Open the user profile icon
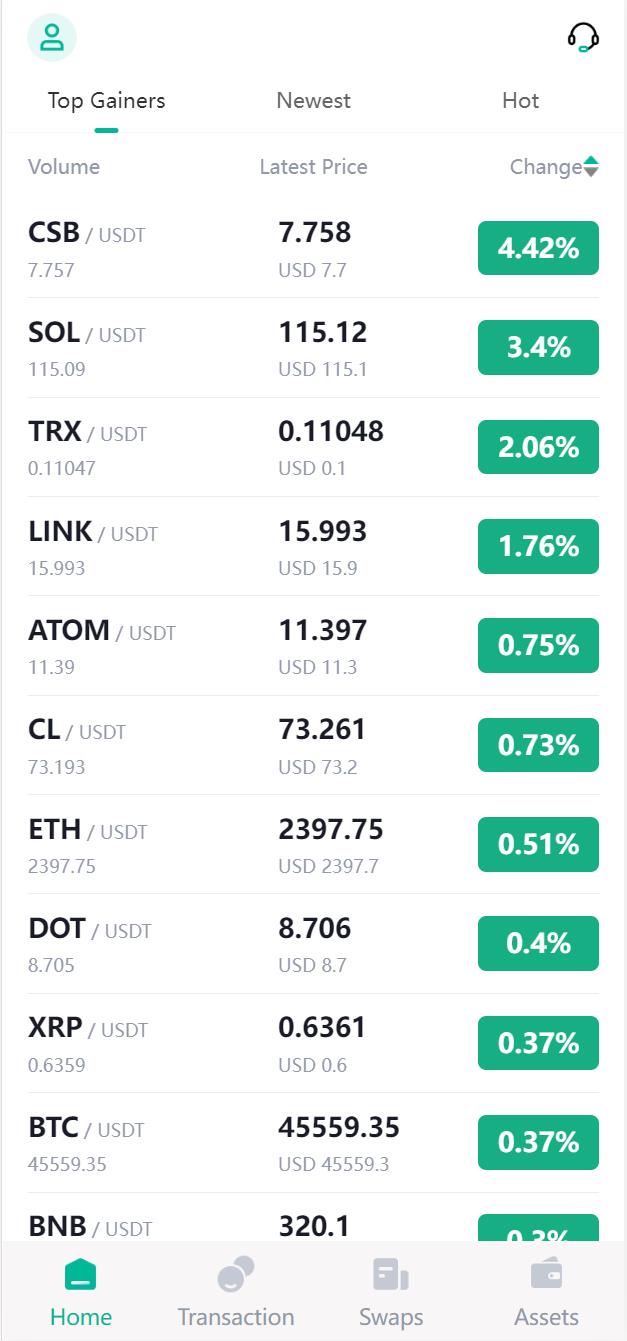Viewport: 627px width, 1341px height. point(52,38)
